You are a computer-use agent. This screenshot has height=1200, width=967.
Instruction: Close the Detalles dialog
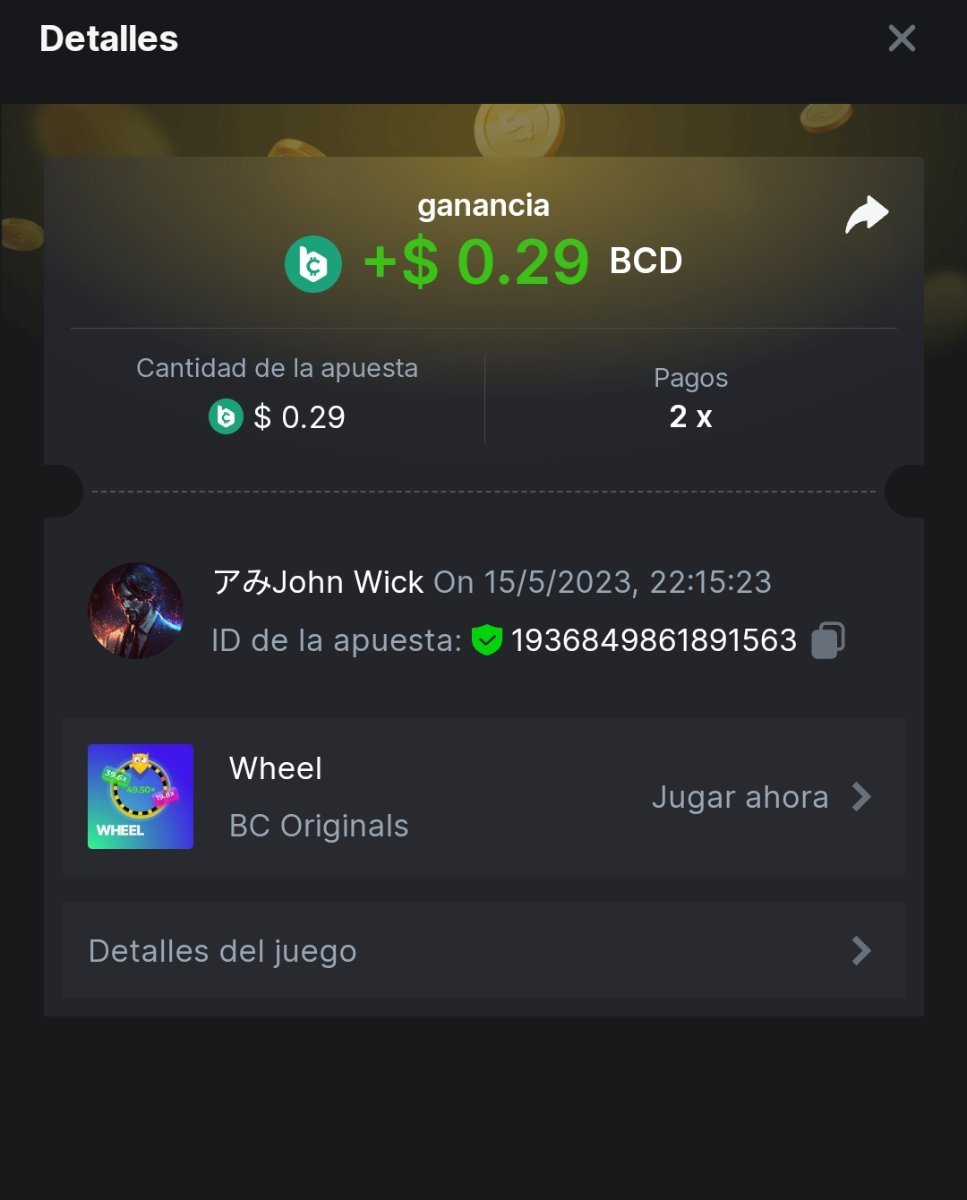[x=901, y=39]
